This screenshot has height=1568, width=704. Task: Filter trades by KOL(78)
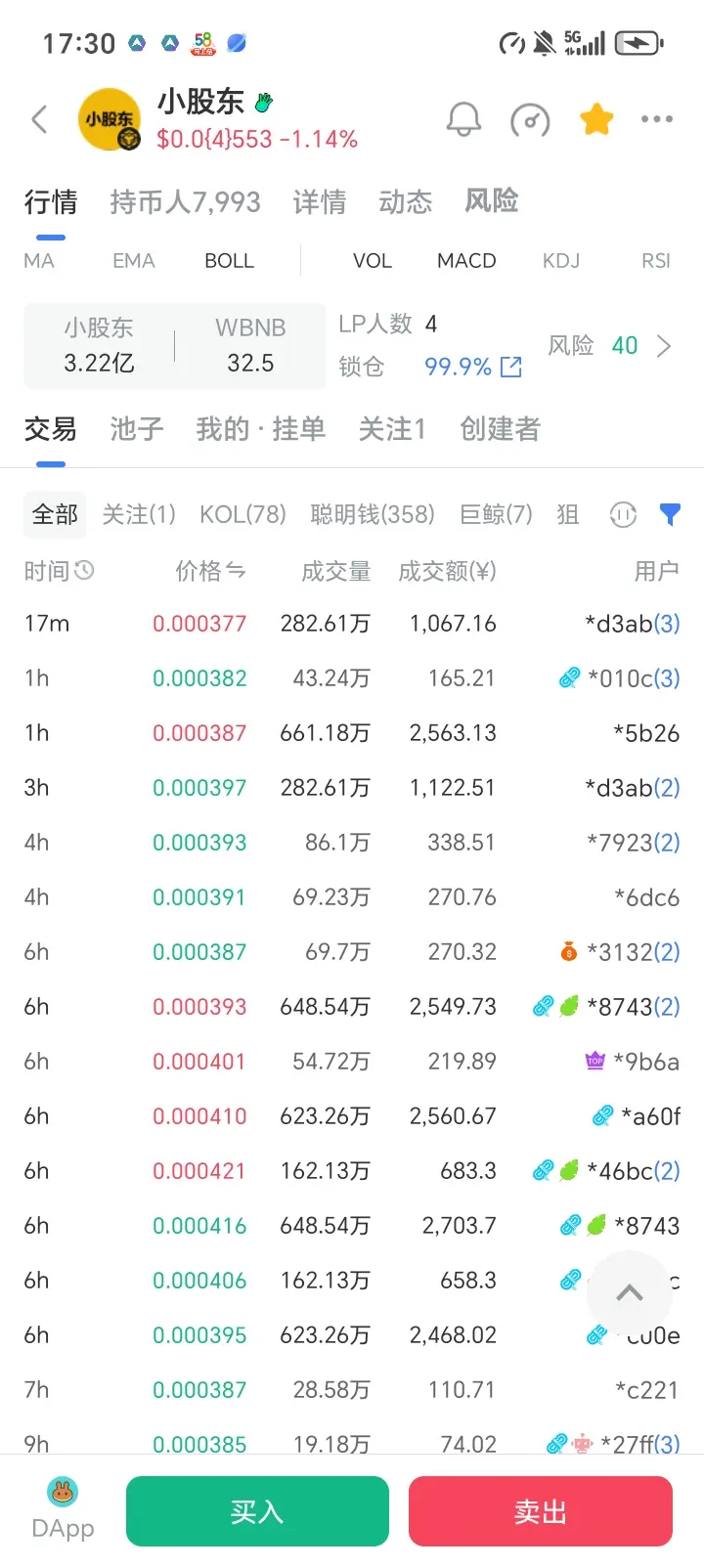[242, 514]
